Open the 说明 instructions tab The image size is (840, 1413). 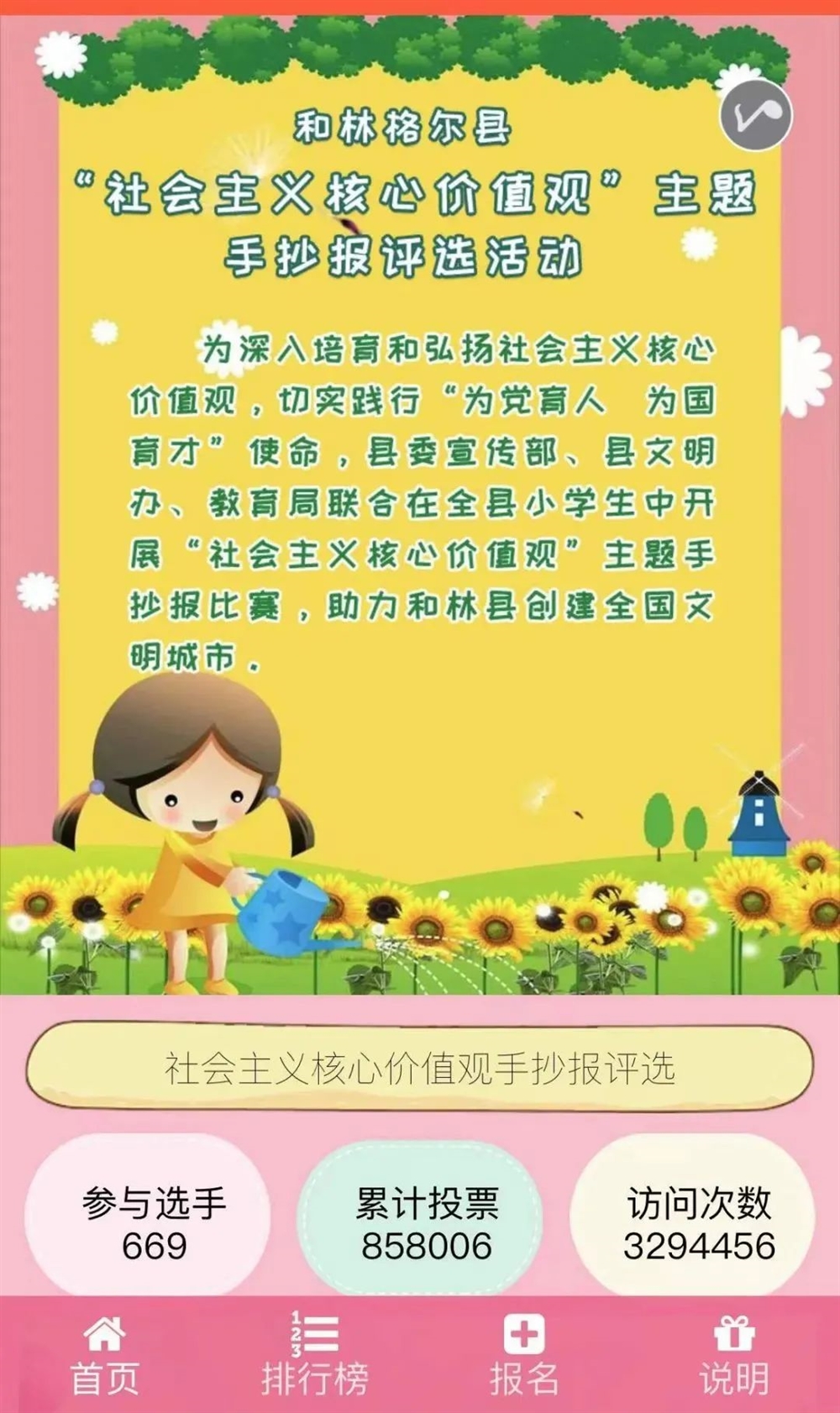click(x=734, y=1354)
